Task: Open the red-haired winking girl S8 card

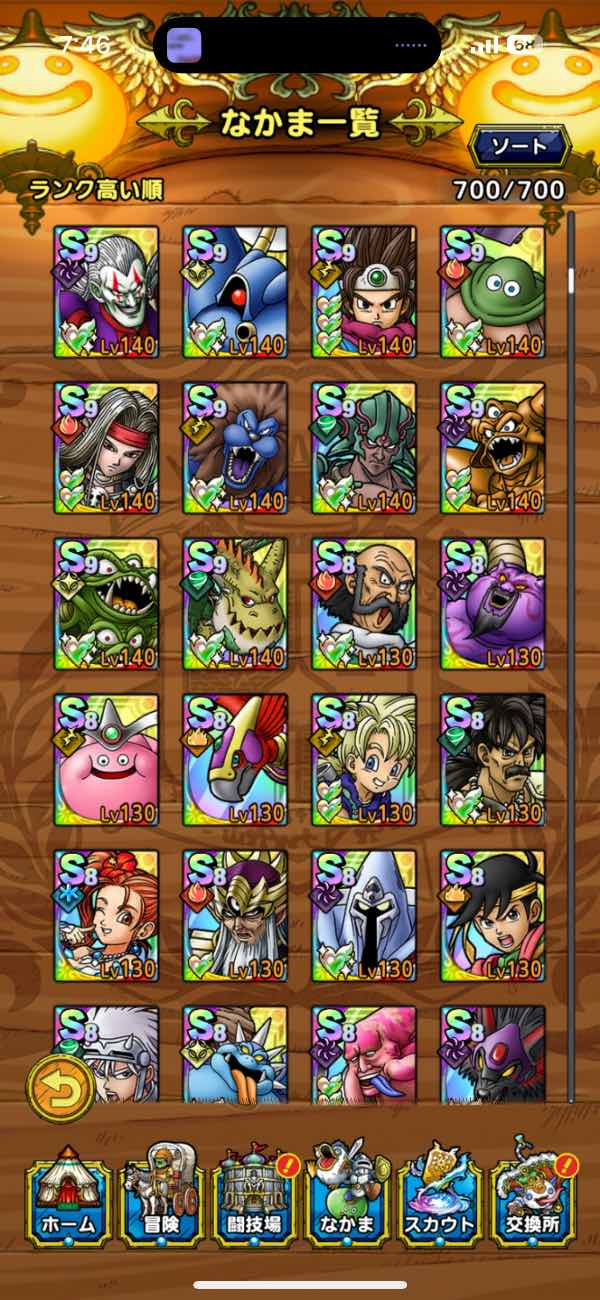Action: pyautogui.click(x=106, y=916)
